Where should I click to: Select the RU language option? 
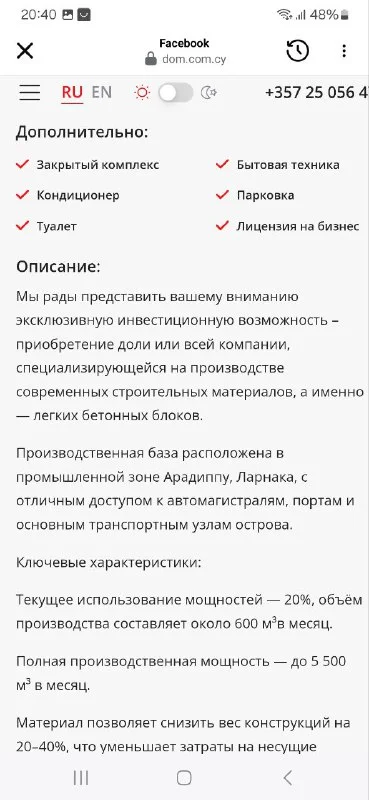pyautogui.click(x=72, y=92)
